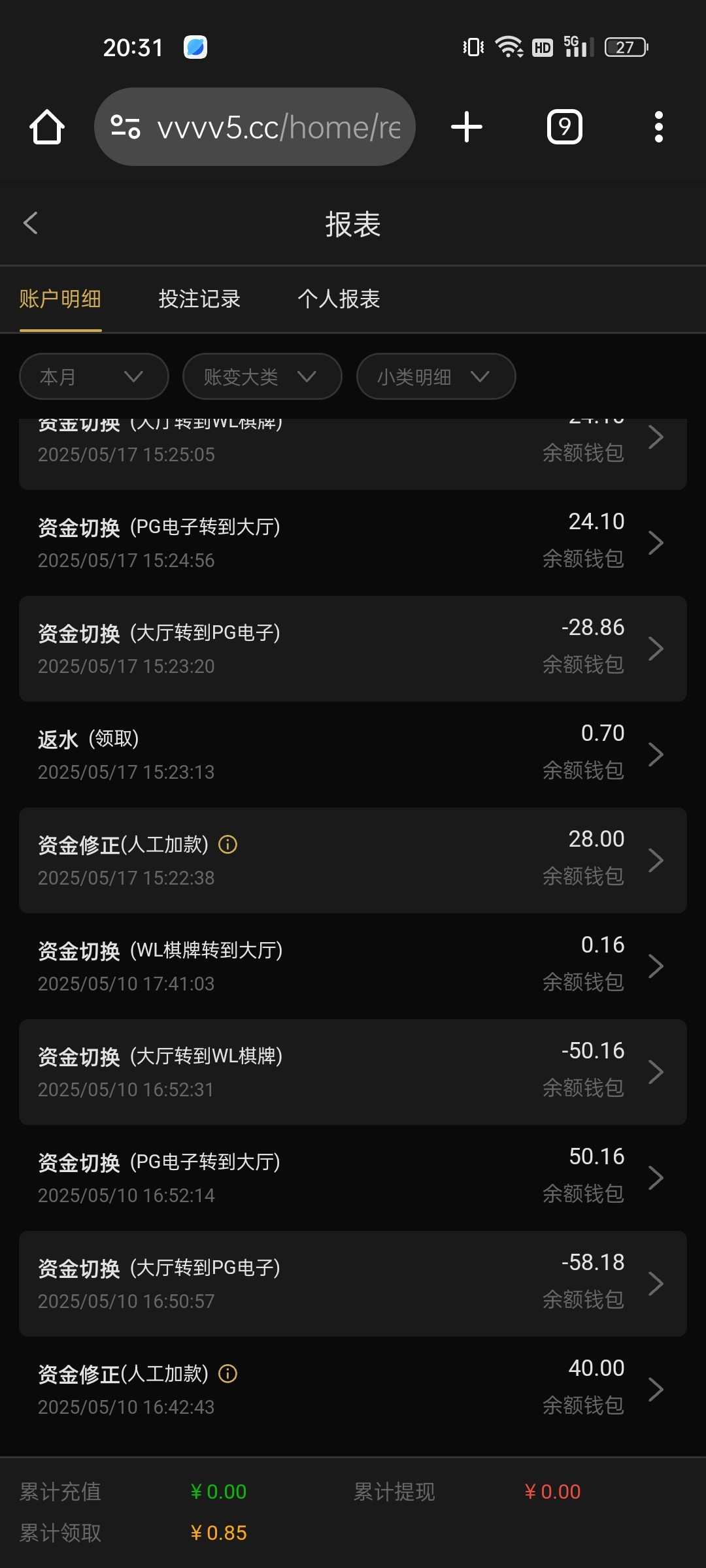Show the open tabs switcher

(564, 127)
